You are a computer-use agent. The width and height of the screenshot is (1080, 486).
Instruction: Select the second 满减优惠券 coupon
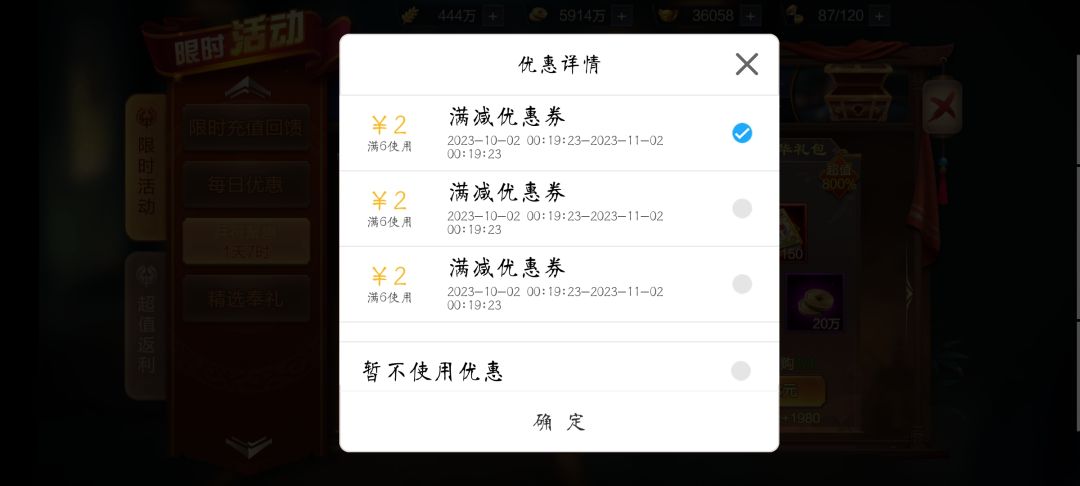pyautogui.click(x=742, y=208)
